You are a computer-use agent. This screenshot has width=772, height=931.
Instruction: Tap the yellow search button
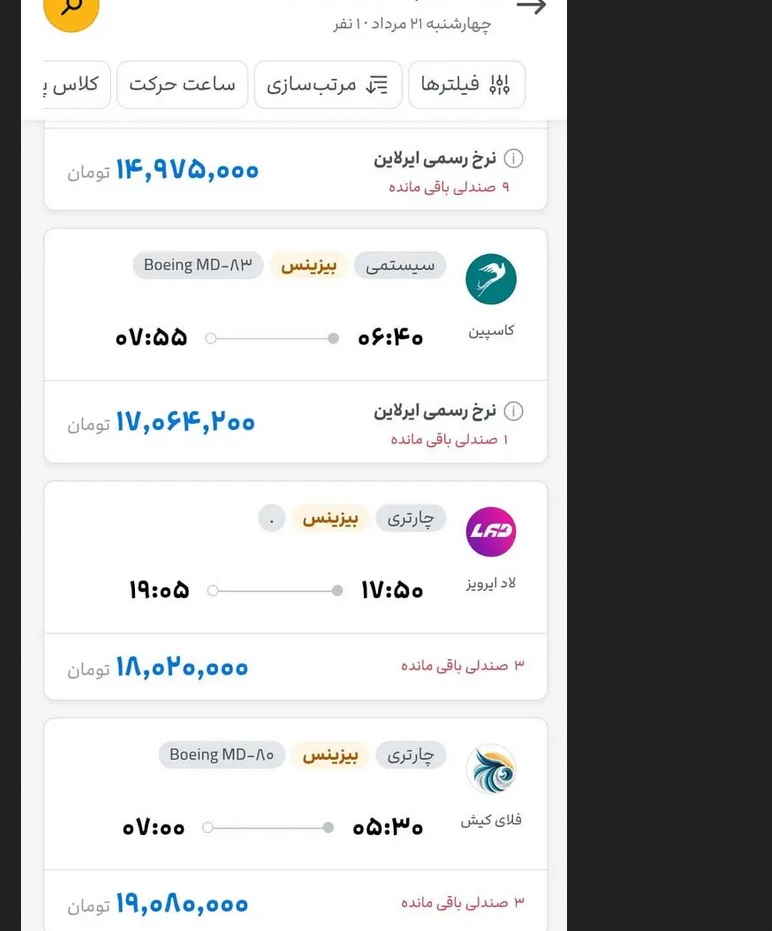tap(71, 8)
